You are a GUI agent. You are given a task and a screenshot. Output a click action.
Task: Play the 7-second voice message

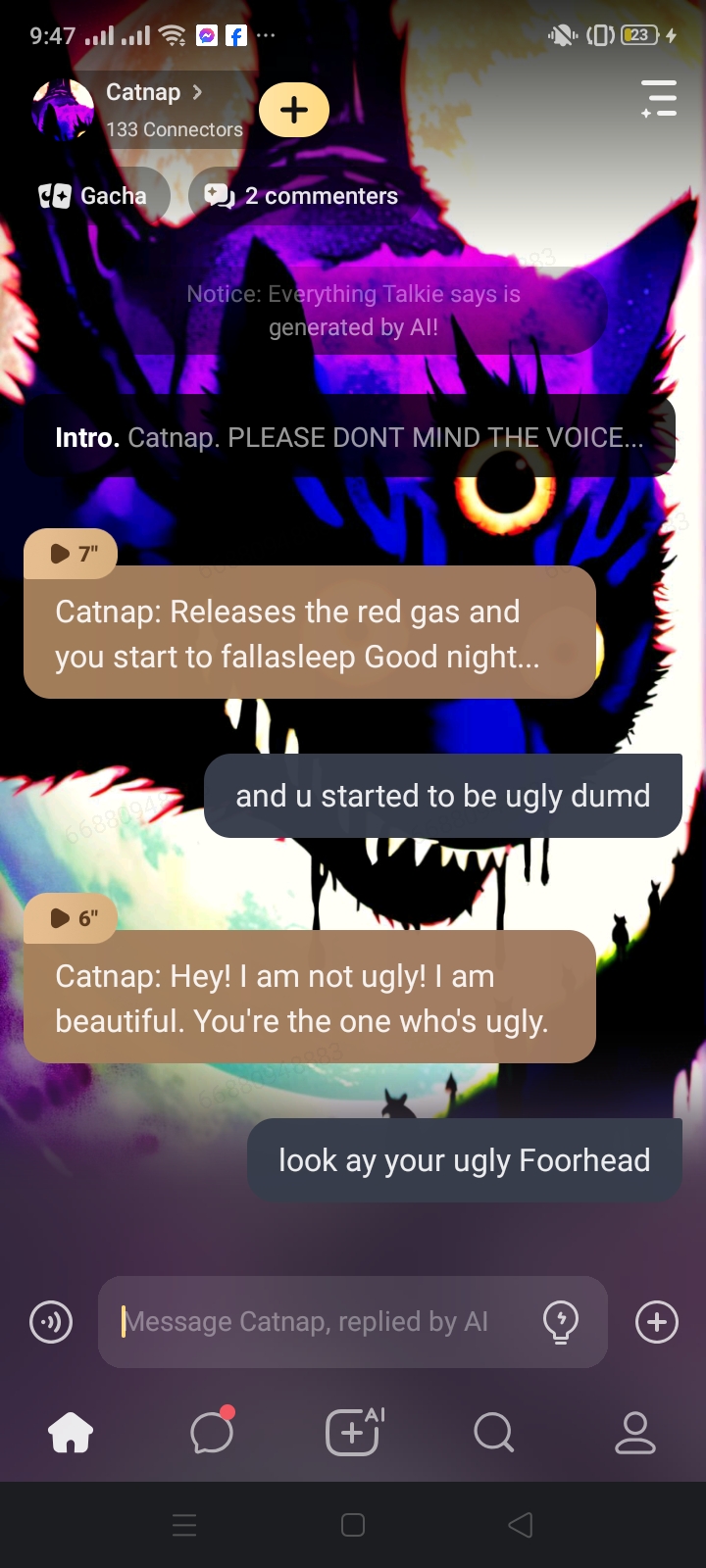[x=72, y=554]
